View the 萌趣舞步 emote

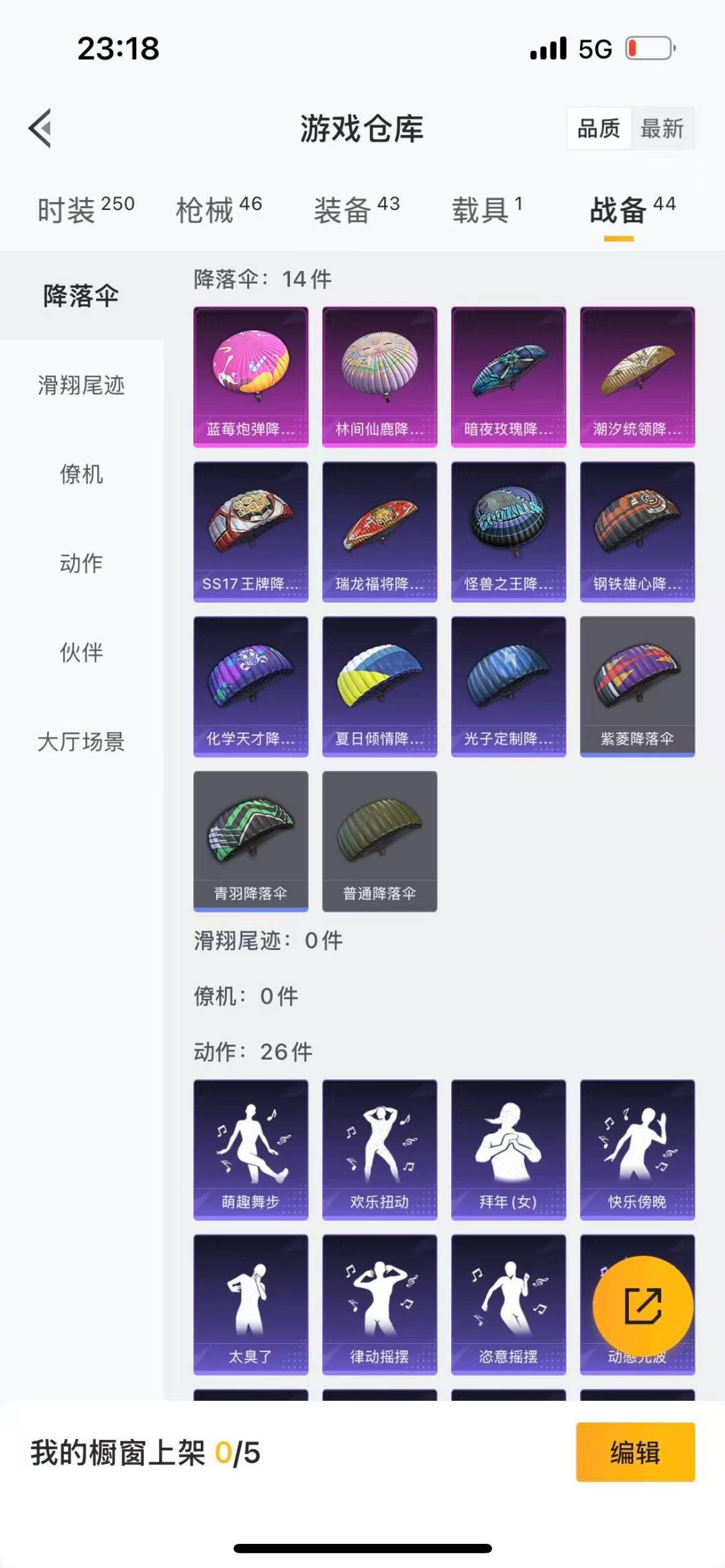point(251,1149)
